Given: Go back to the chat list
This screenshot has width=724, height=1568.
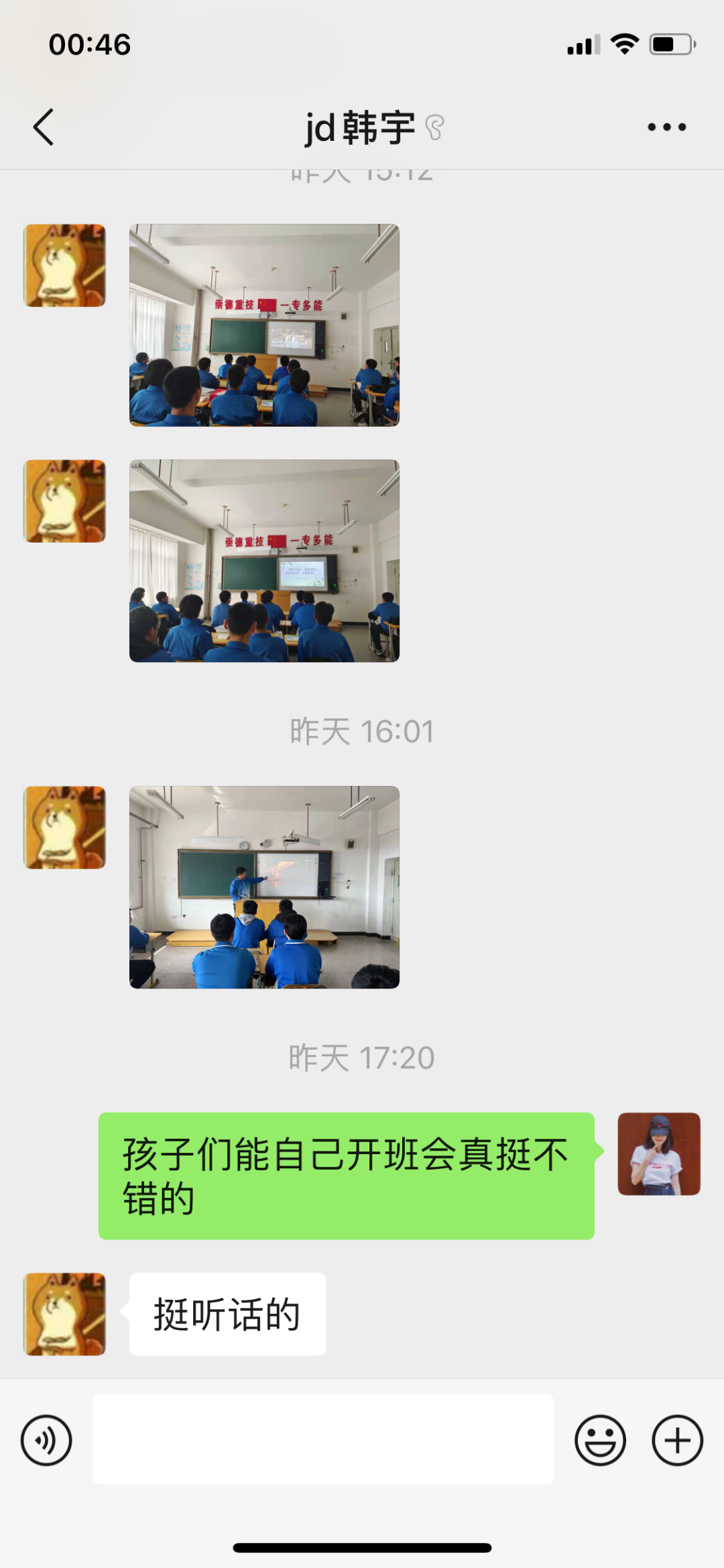Looking at the screenshot, I should click(x=44, y=127).
